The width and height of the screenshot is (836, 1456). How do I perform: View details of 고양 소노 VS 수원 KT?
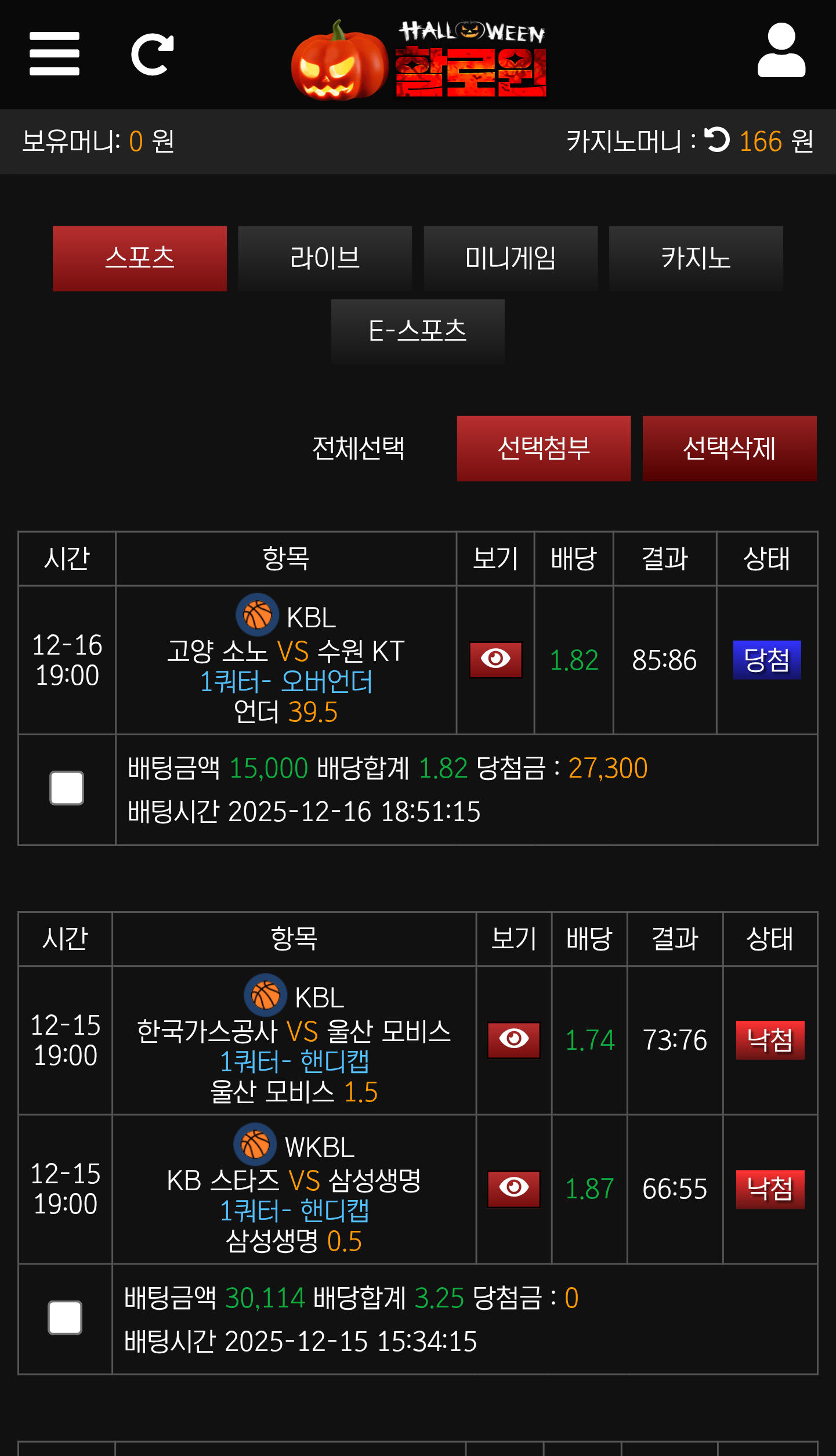[x=495, y=660]
